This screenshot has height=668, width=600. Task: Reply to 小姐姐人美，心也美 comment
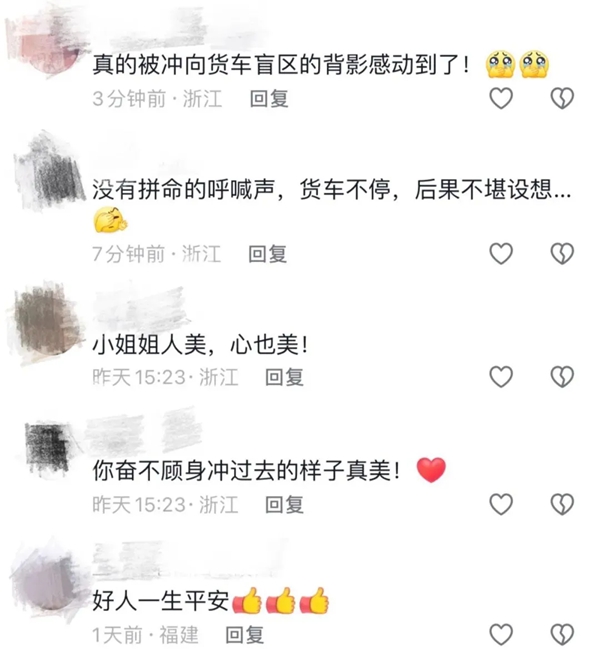click(x=284, y=377)
